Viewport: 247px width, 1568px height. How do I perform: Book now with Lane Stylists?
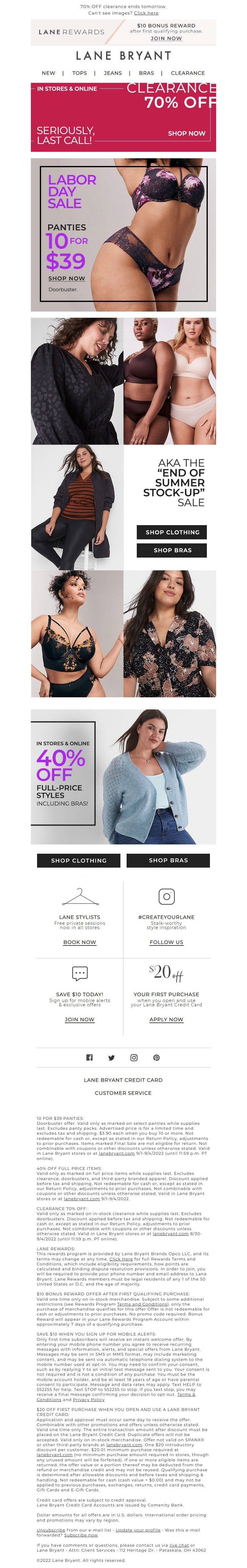coord(80,942)
